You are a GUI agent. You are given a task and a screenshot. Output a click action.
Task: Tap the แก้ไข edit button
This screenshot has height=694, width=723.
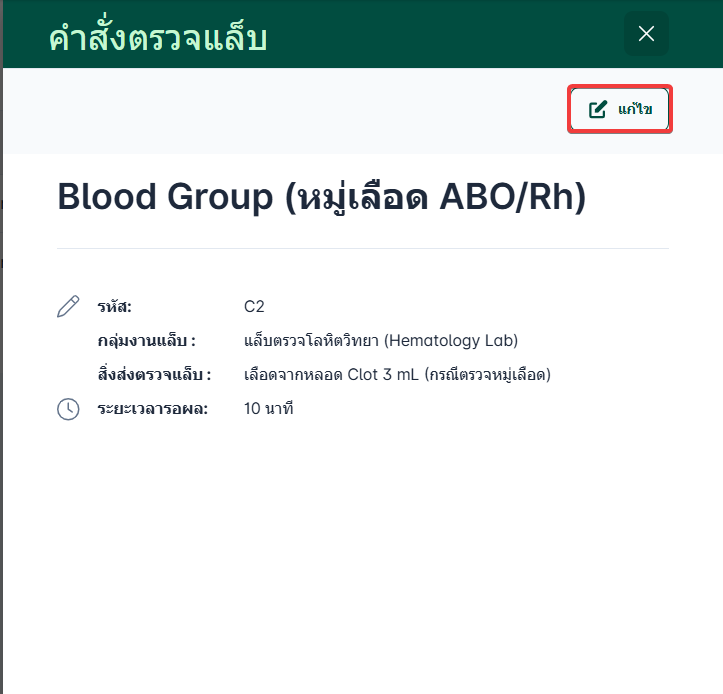620,109
